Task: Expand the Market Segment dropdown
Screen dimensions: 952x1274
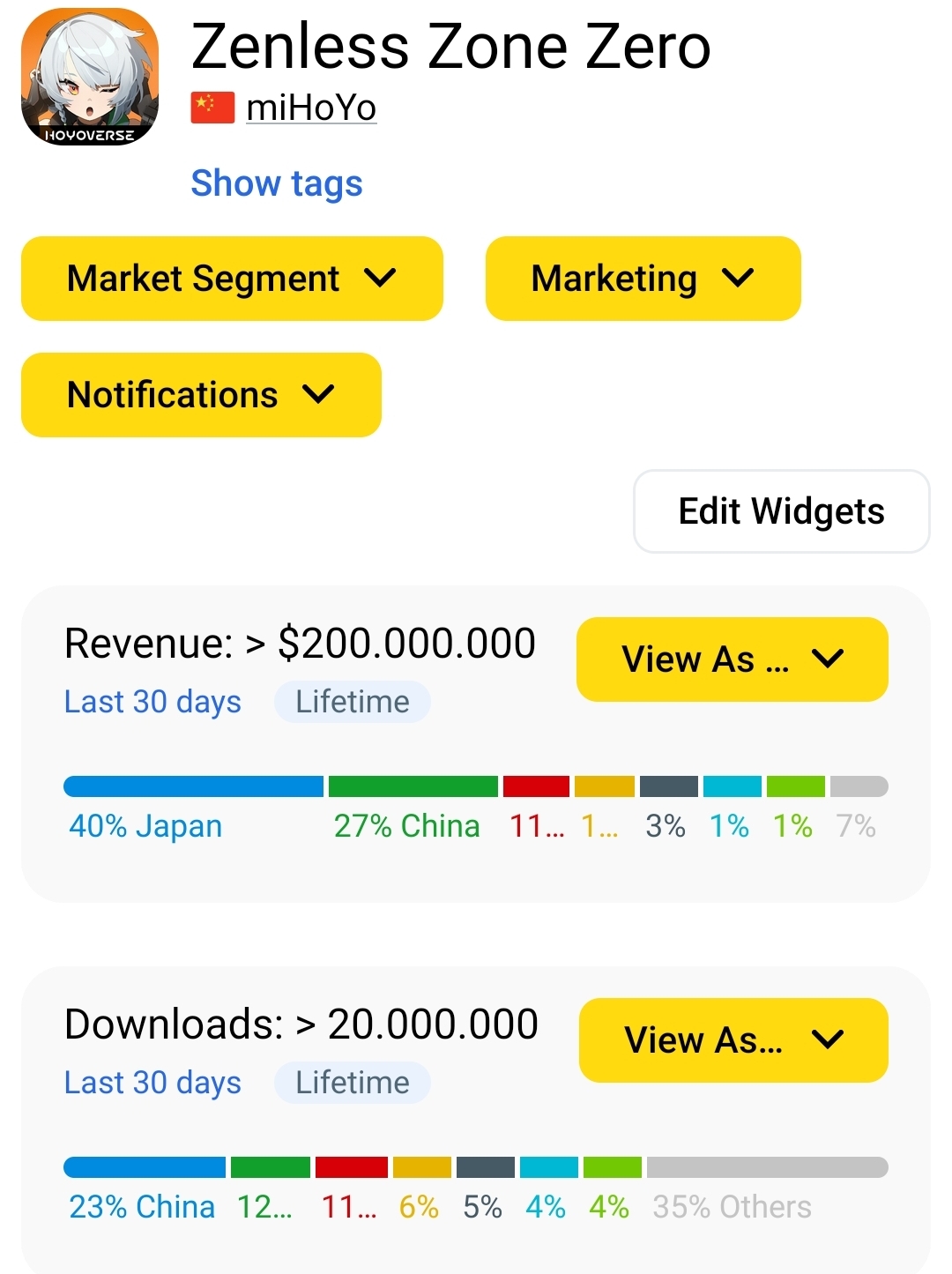Action: 232,279
